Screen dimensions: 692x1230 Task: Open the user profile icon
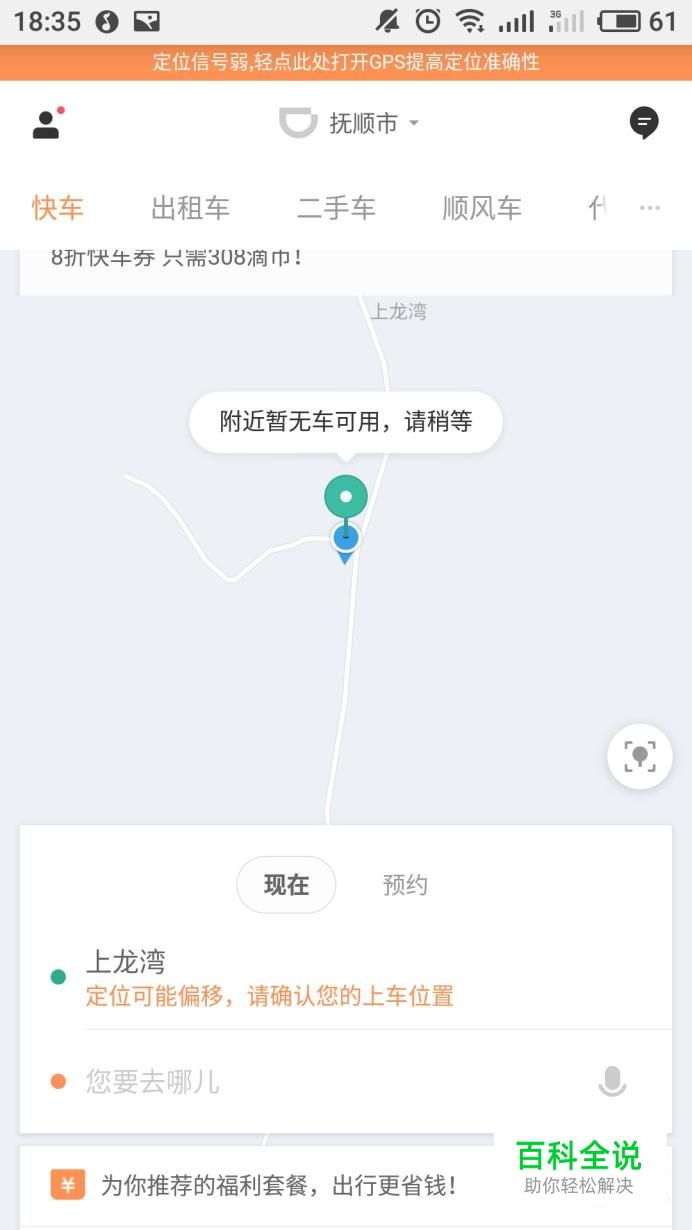46,123
